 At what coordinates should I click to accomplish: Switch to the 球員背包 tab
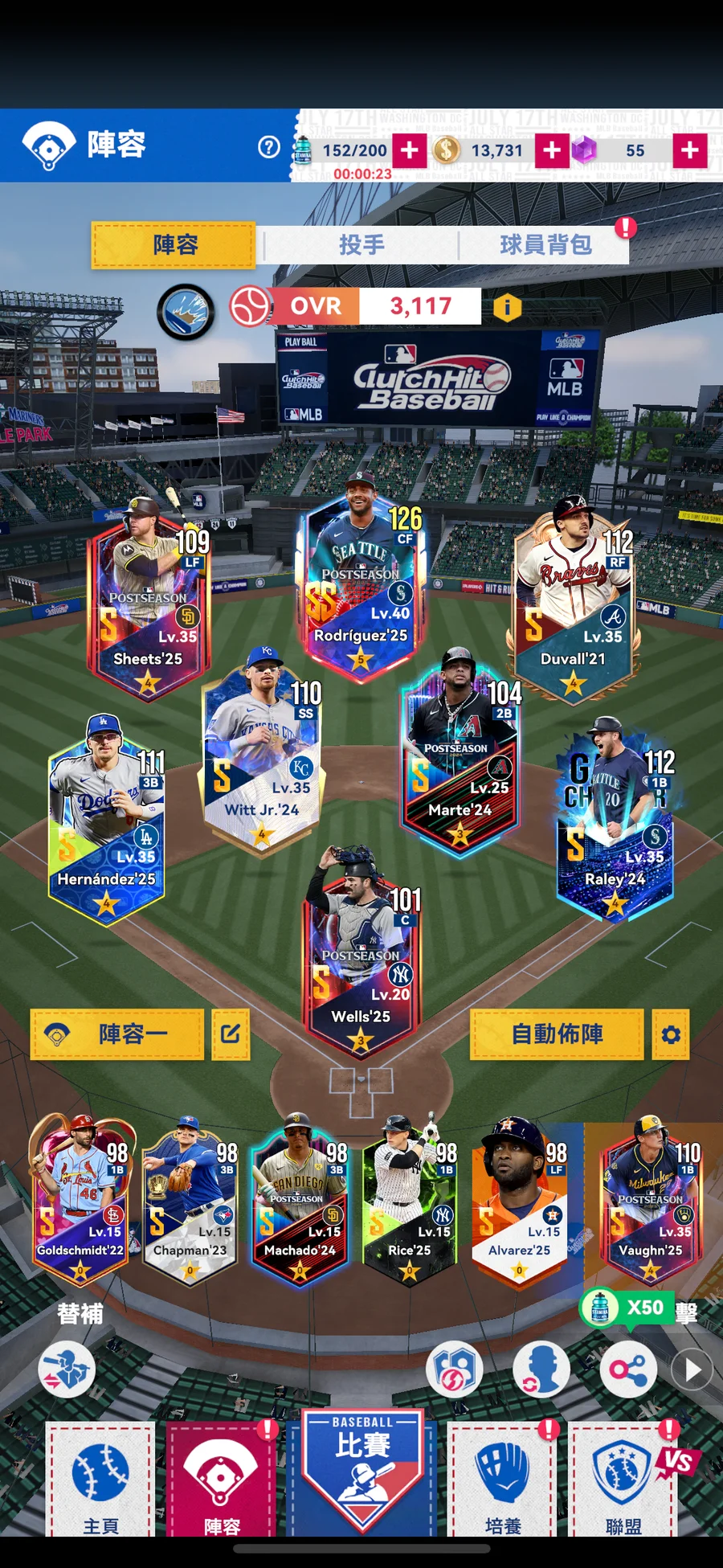click(x=545, y=245)
